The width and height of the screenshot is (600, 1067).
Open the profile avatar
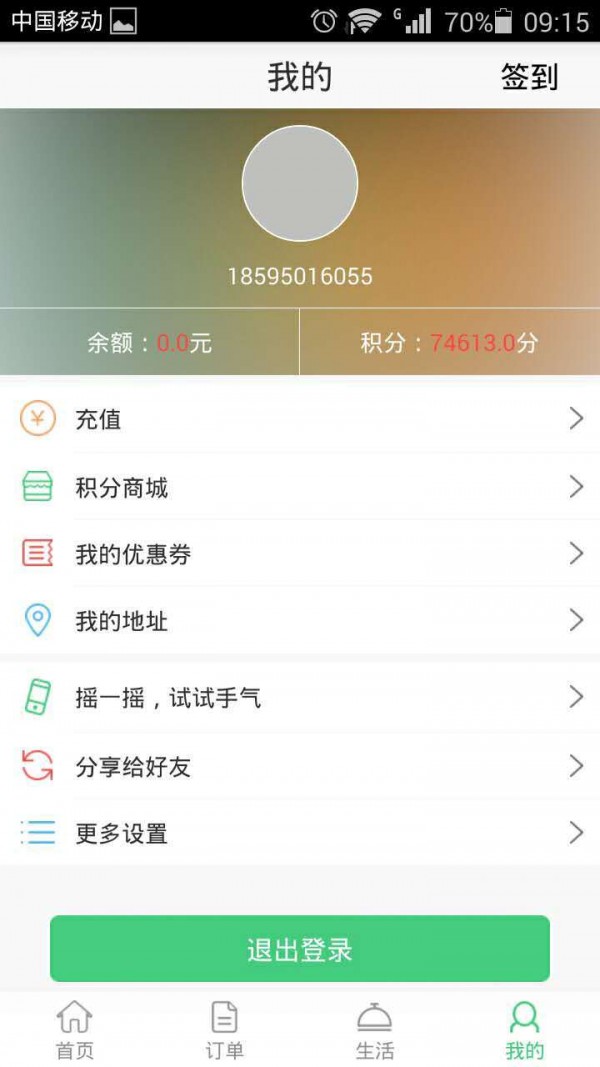coord(300,183)
